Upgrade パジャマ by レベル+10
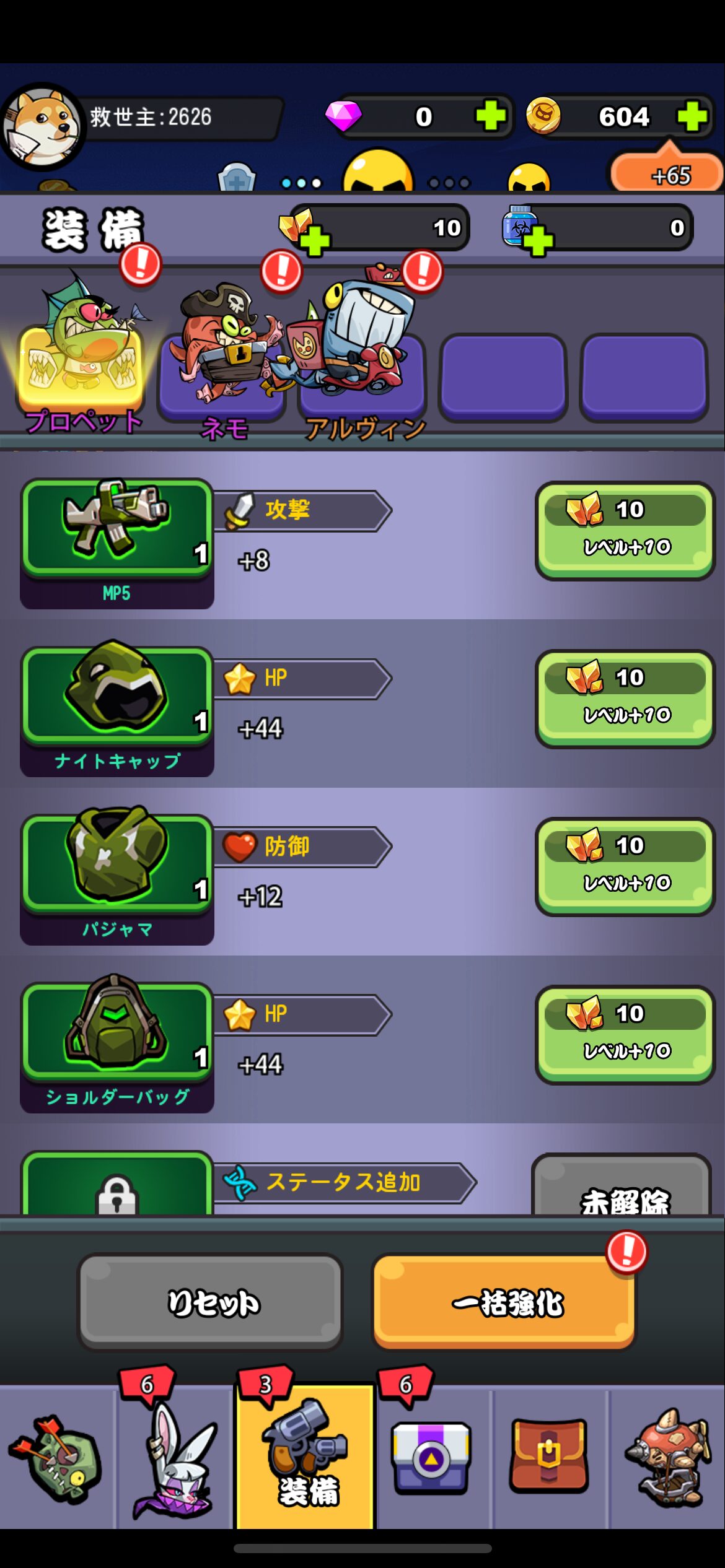 (625, 866)
